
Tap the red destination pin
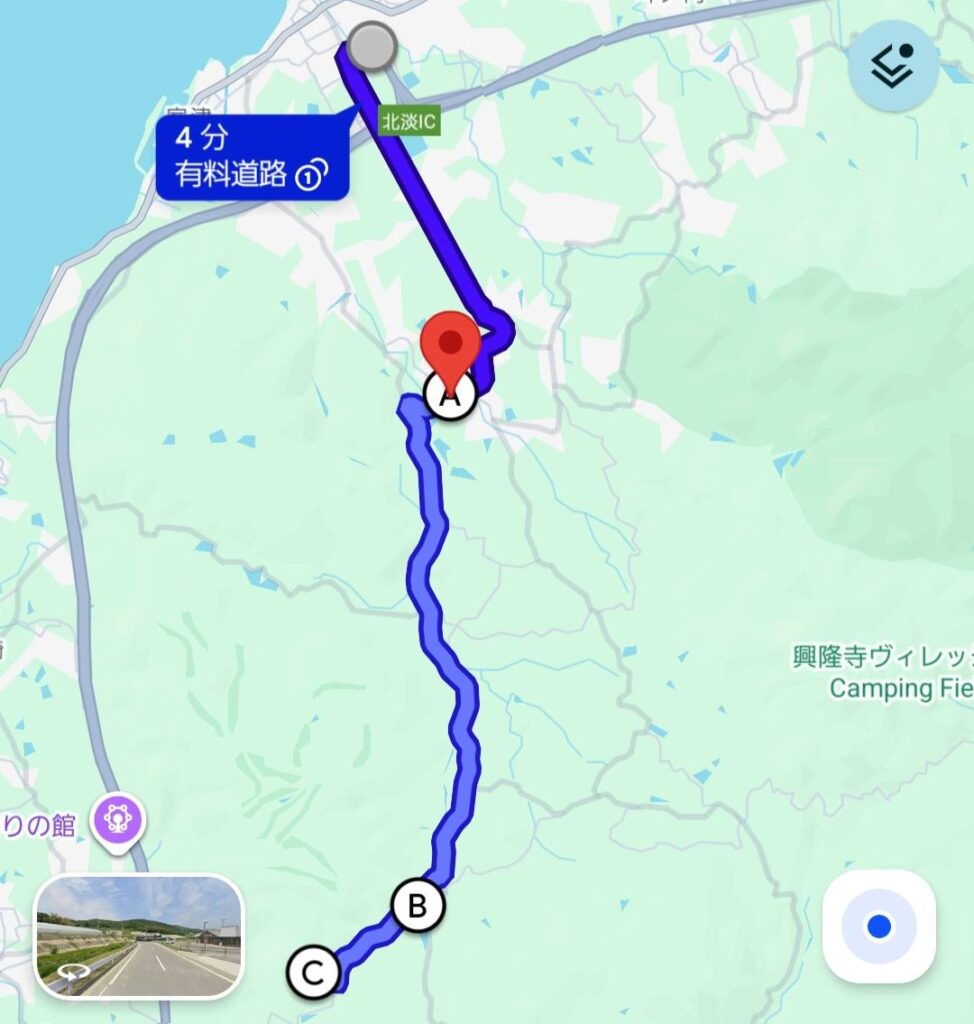(x=452, y=345)
